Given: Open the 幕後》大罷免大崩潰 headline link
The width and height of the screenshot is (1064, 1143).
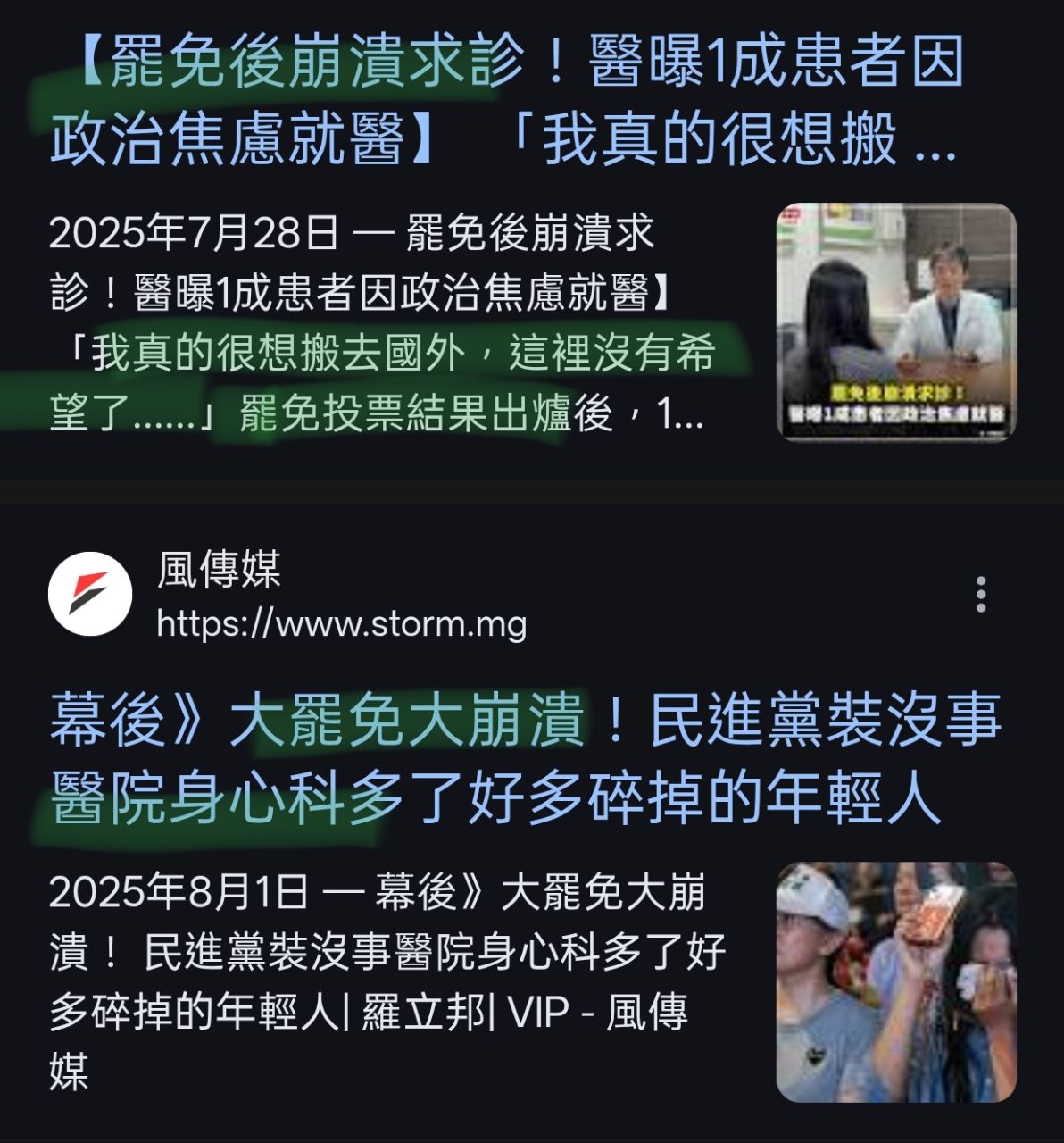Looking at the screenshot, I should pos(525,757).
